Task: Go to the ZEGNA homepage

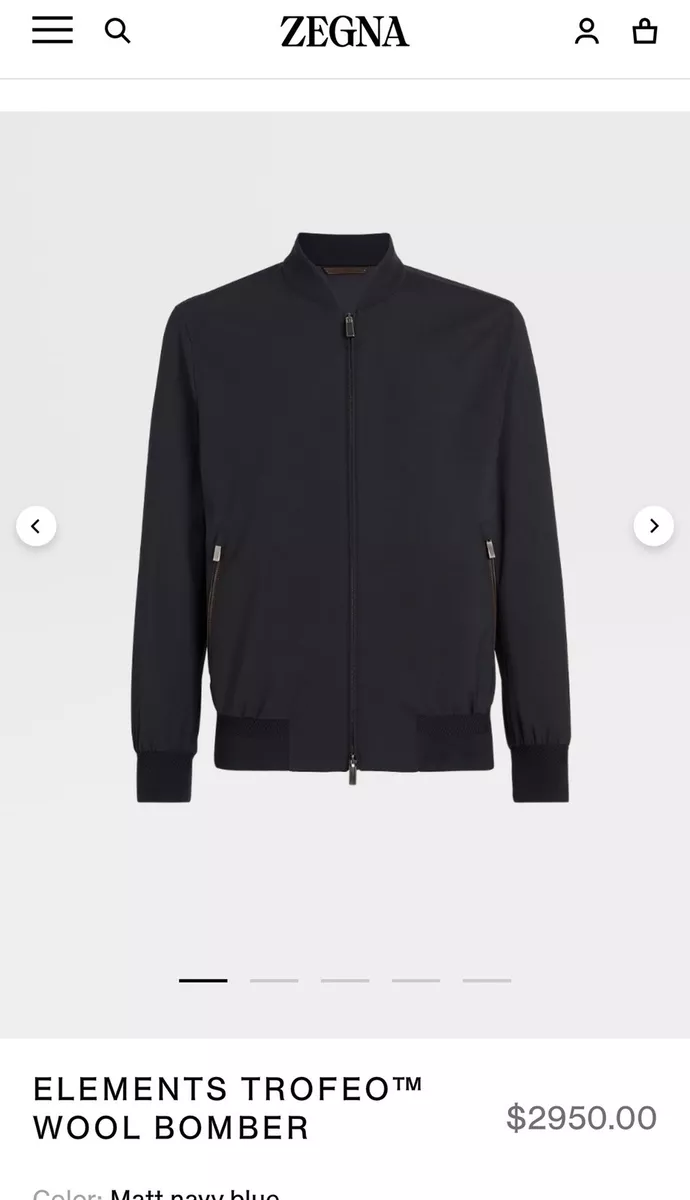Action: (x=345, y=32)
